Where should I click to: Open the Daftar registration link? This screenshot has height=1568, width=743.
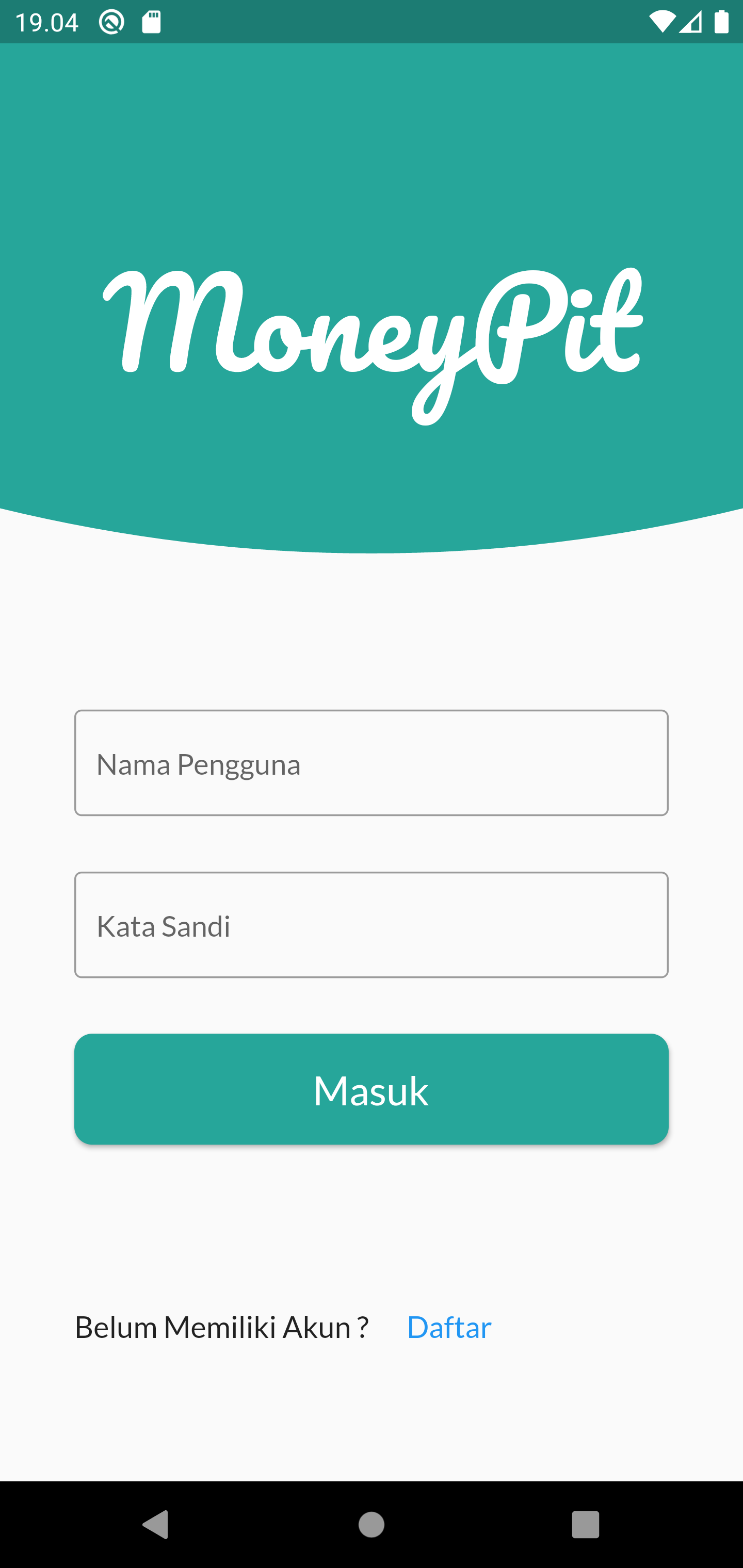tap(449, 1327)
